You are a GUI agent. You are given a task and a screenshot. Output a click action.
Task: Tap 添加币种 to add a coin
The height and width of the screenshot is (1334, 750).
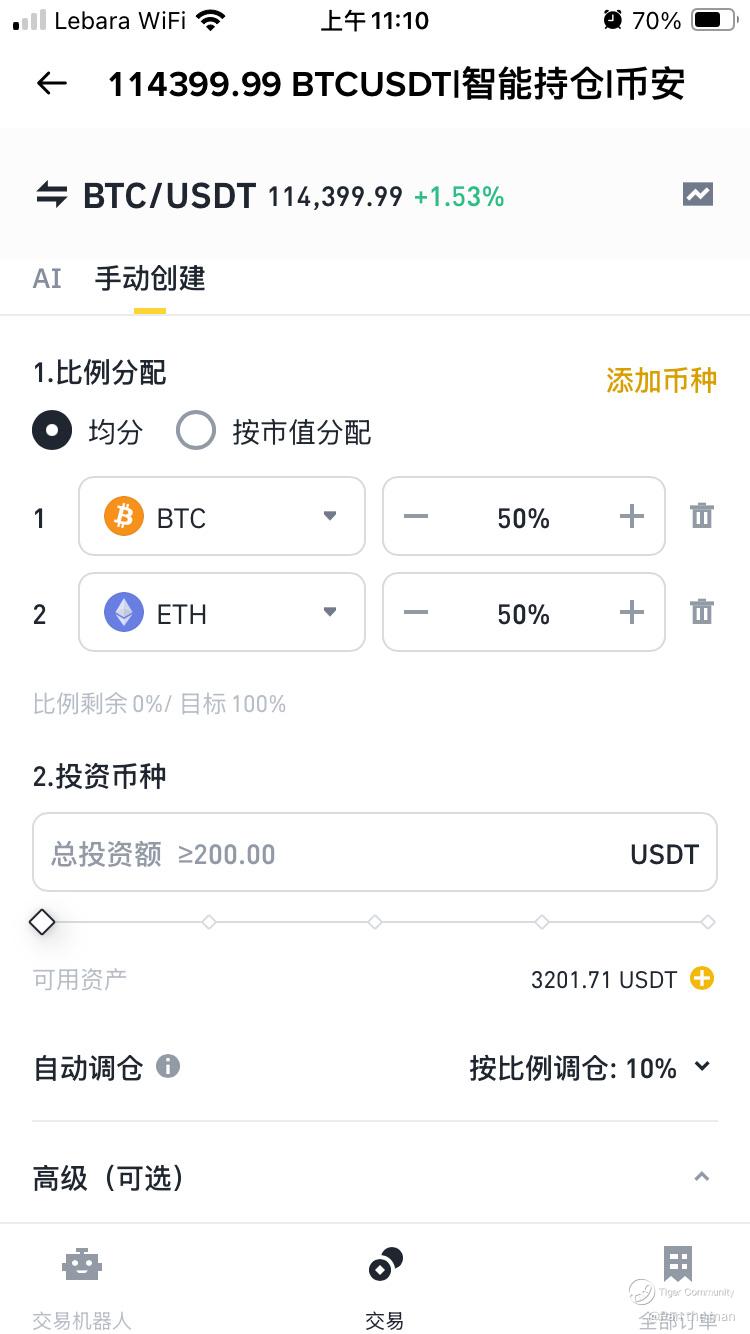(x=661, y=380)
